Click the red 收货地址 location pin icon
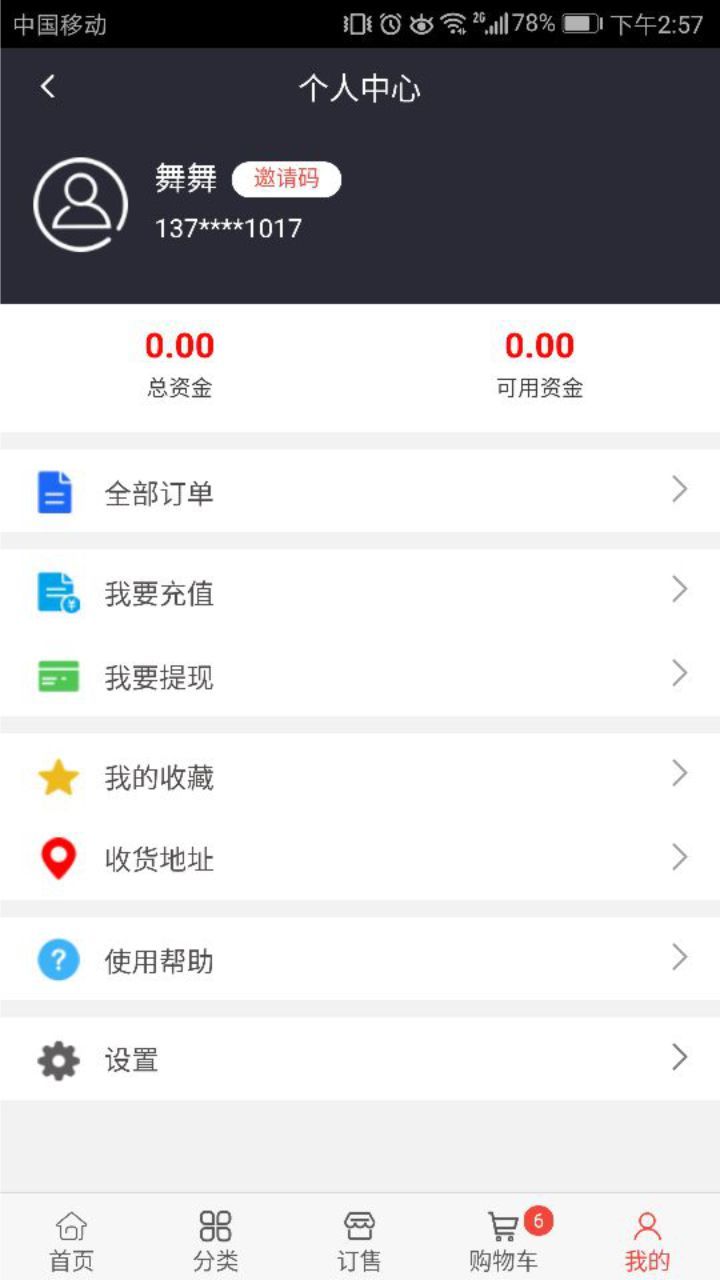720x1280 pixels. (x=57, y=858)
